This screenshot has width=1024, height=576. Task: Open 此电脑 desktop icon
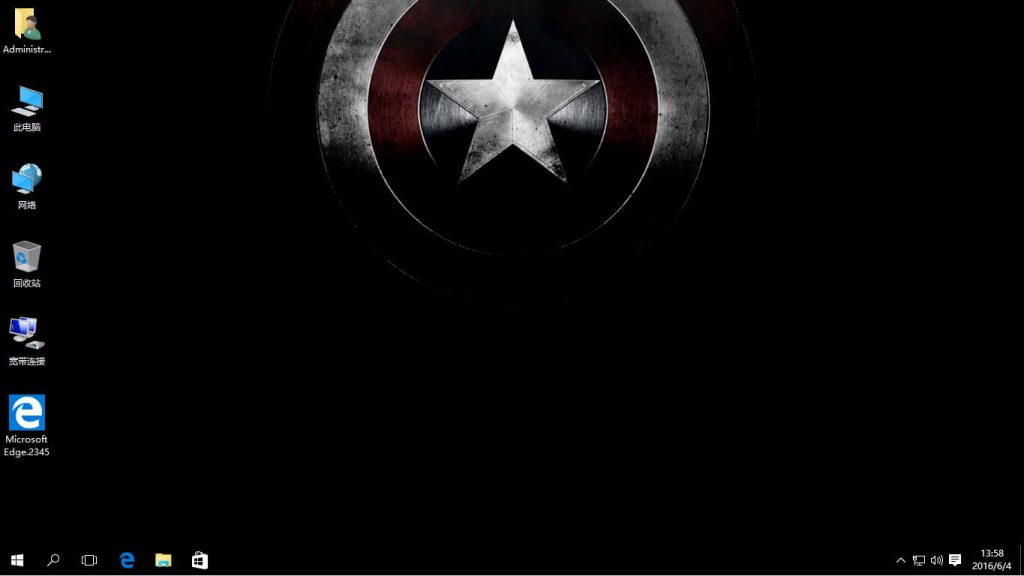pyautogui.click(x=27, y=102)
